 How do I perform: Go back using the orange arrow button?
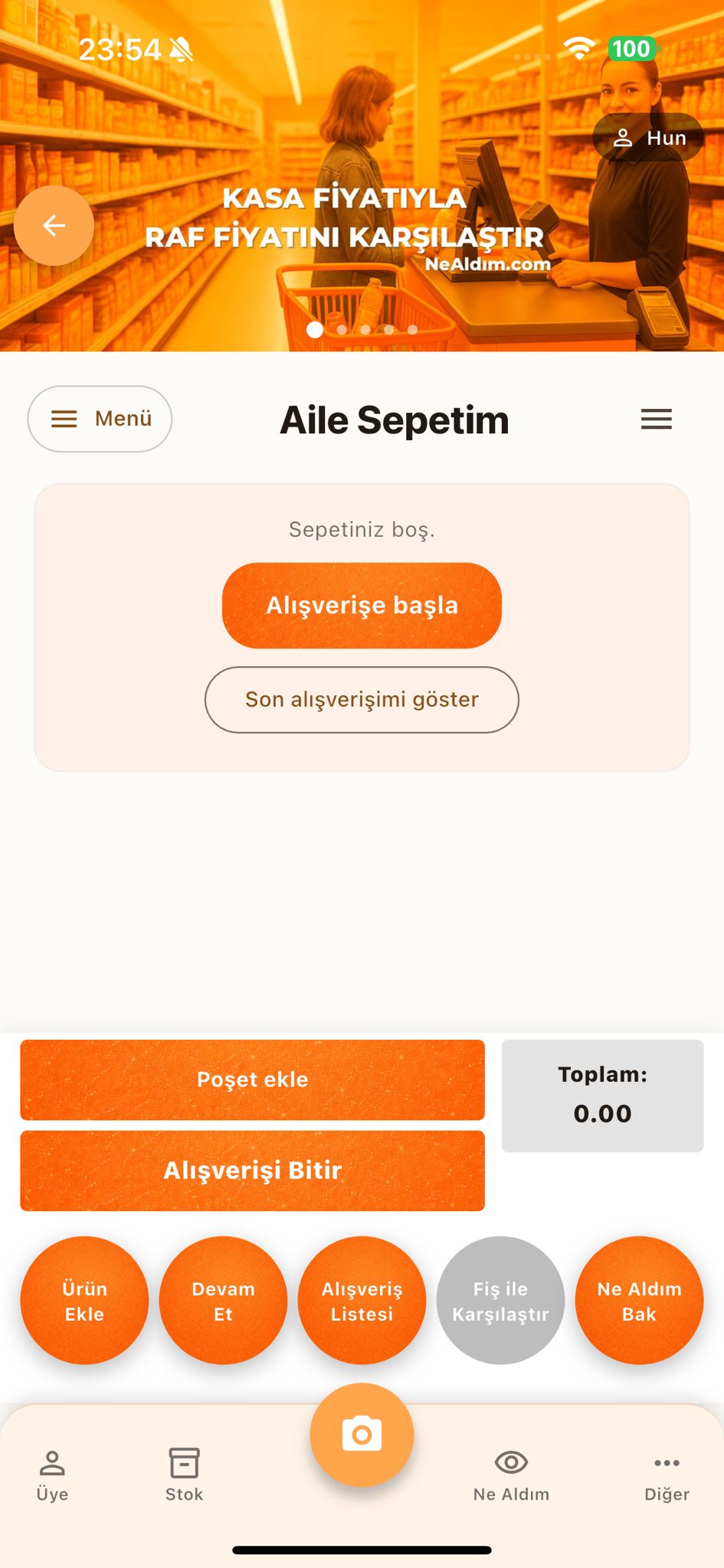[54, 225]
